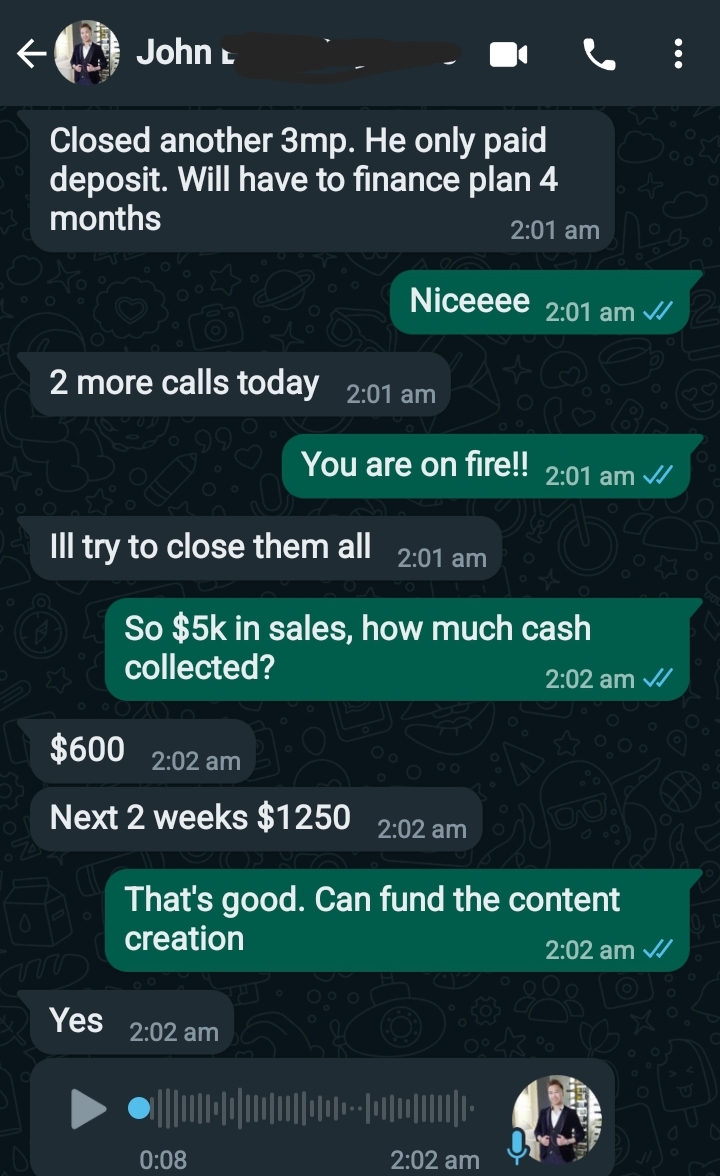Start a video call with John
720x1176 pixels.
(x=508, y=54)
